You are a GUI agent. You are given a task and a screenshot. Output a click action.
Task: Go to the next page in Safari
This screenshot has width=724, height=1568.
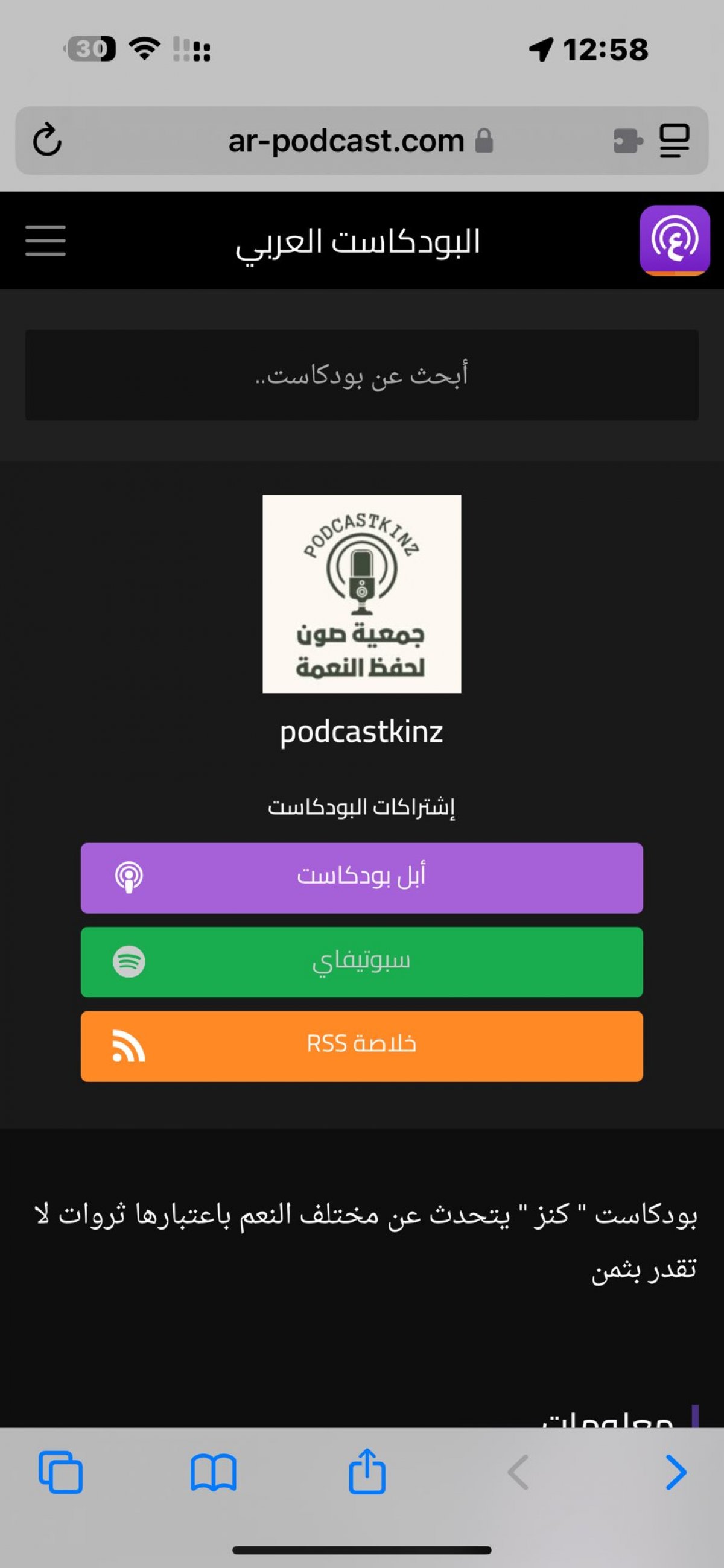tap(676, 1473)
